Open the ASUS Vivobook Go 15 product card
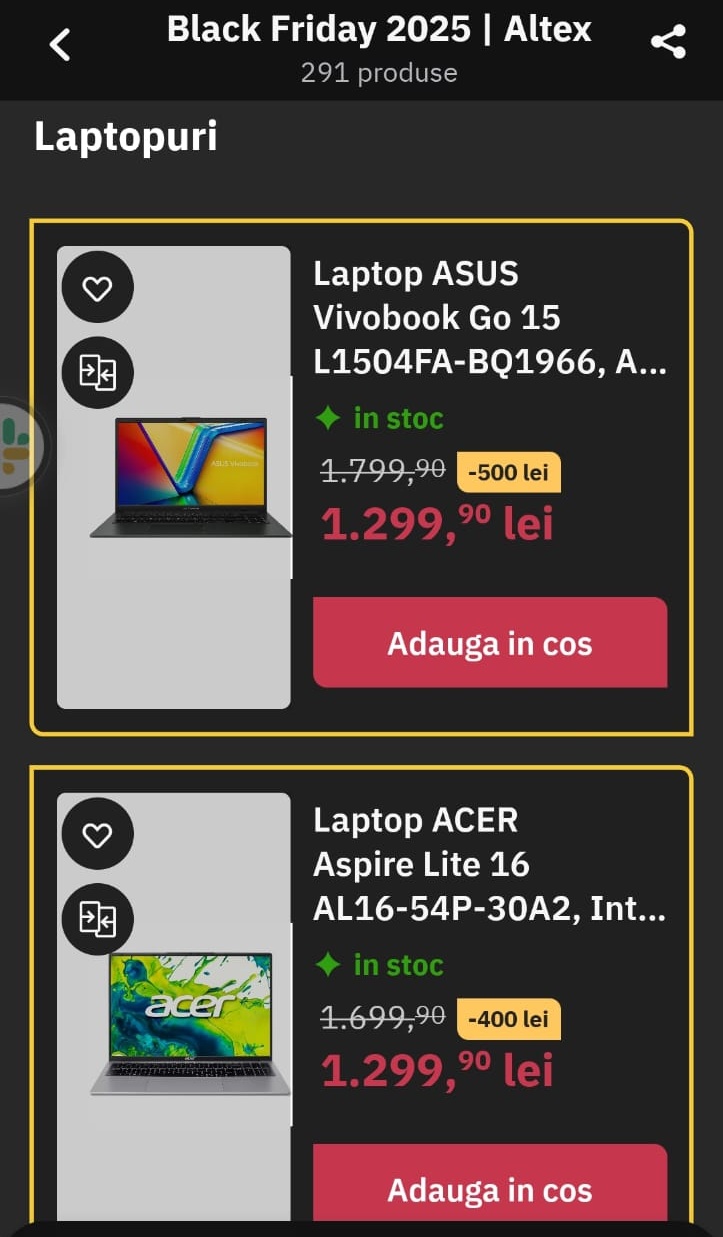Screen dimensions: 723x1237 [489, 317]
